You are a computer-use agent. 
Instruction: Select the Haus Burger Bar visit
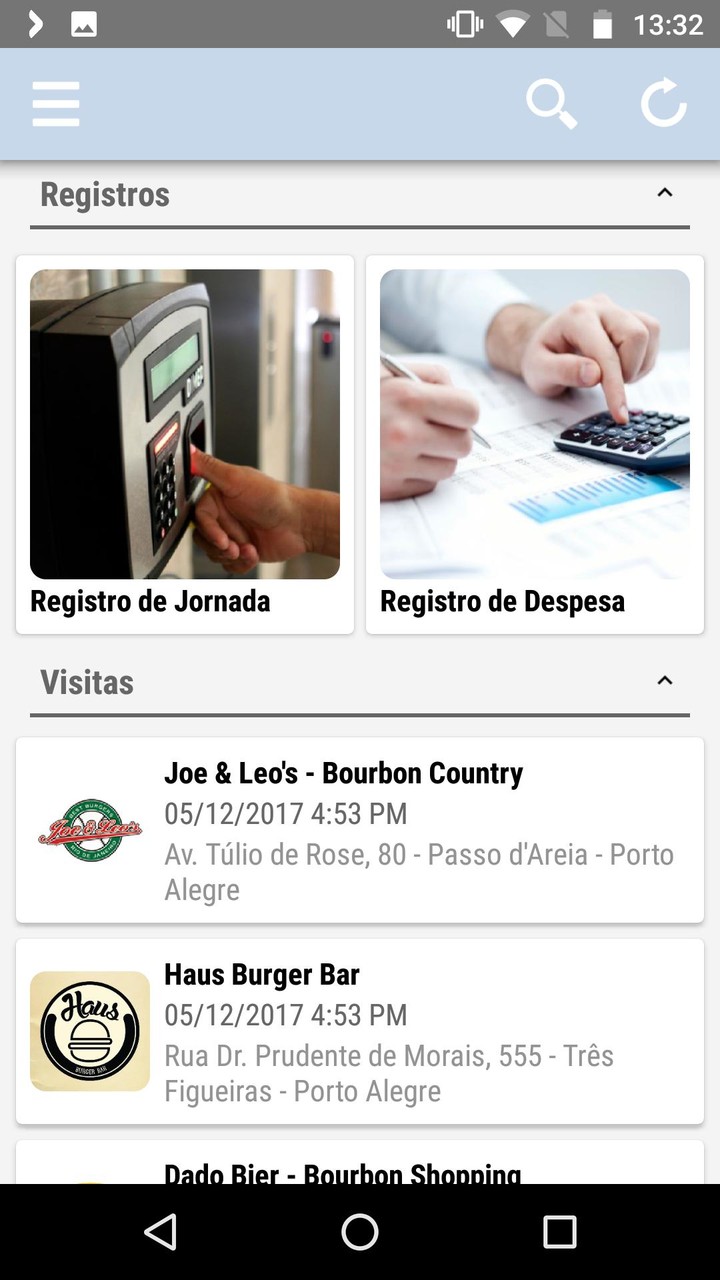[x=360, y=1031]
